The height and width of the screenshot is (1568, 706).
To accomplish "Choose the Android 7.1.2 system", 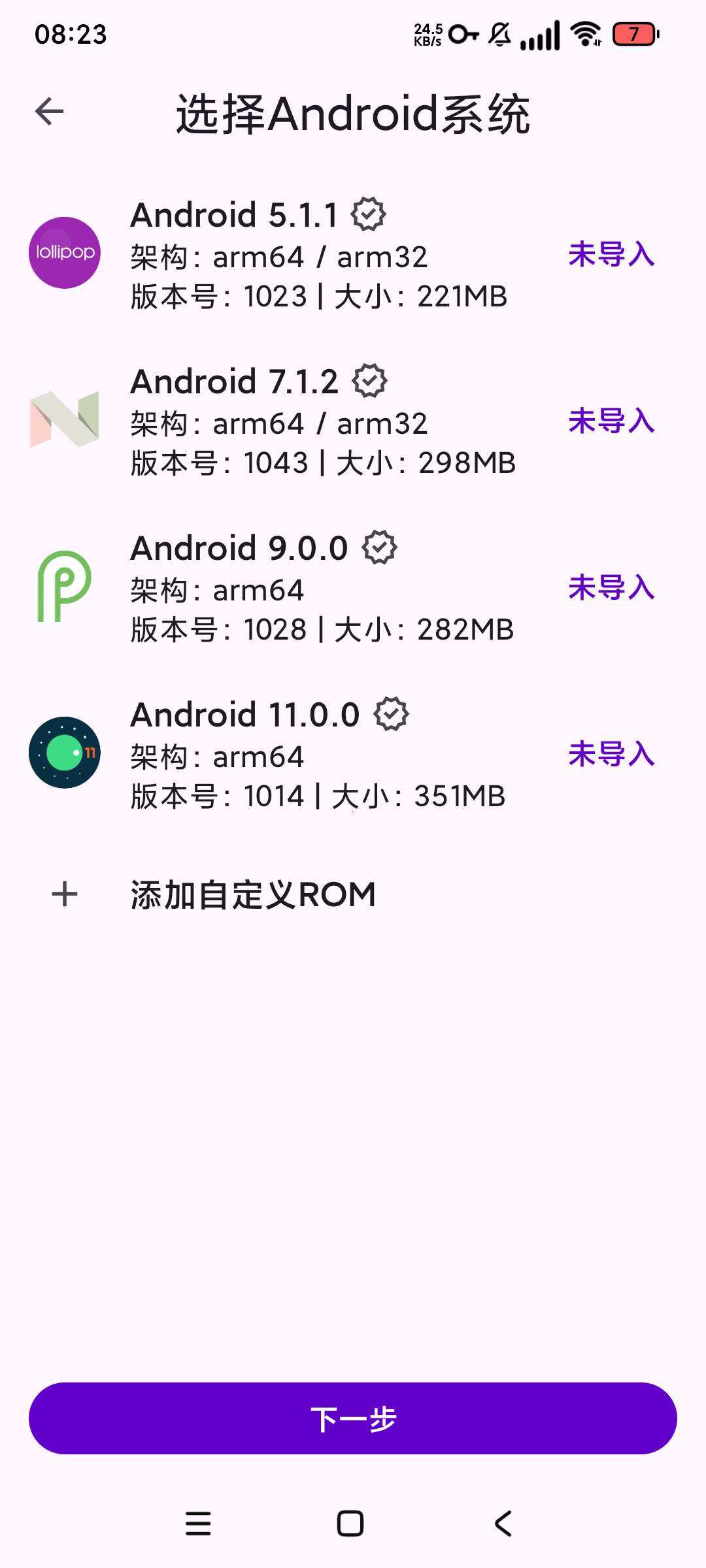I will pyautogui.click(x=353, y=420).
